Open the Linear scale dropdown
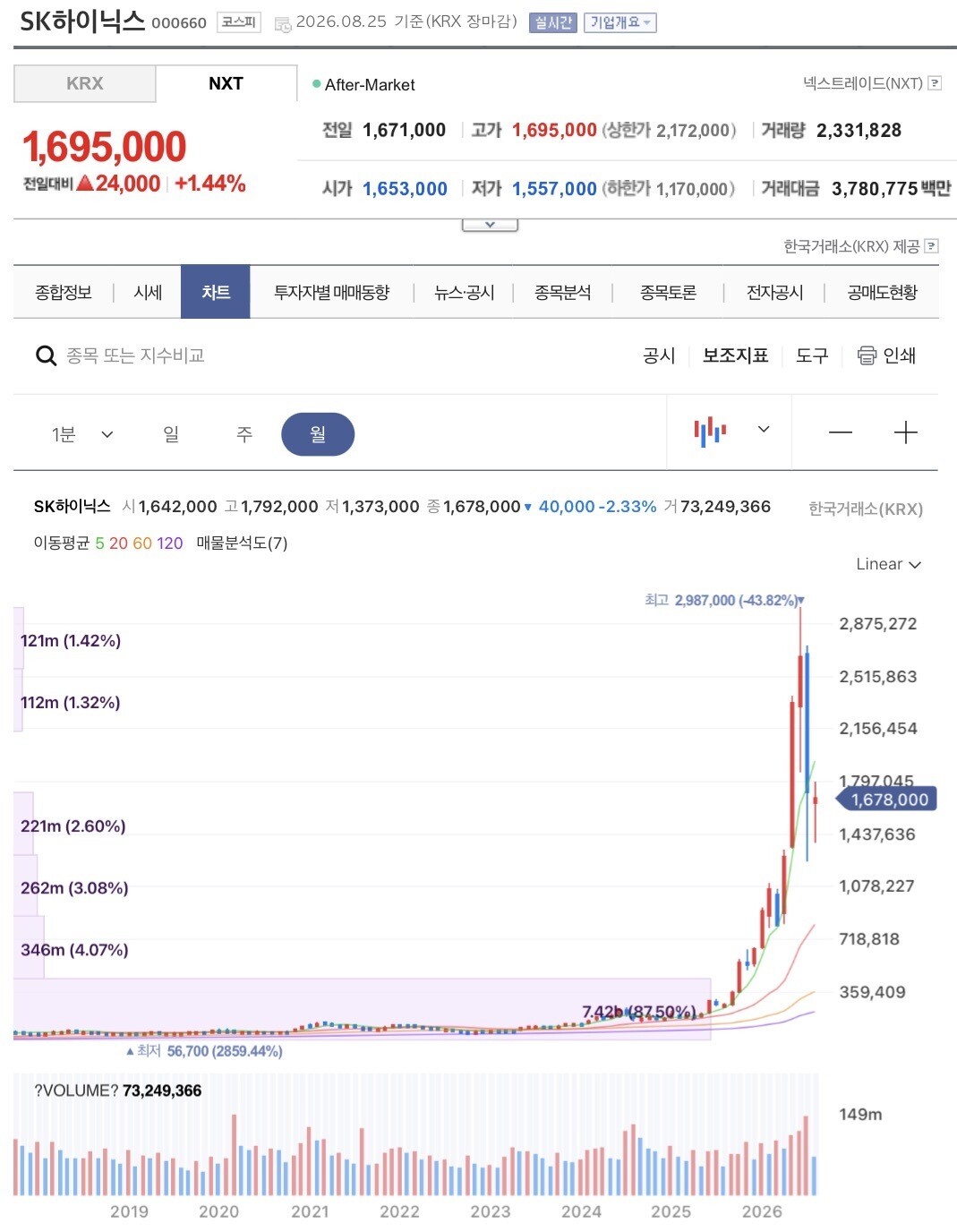 coord(888,564)
